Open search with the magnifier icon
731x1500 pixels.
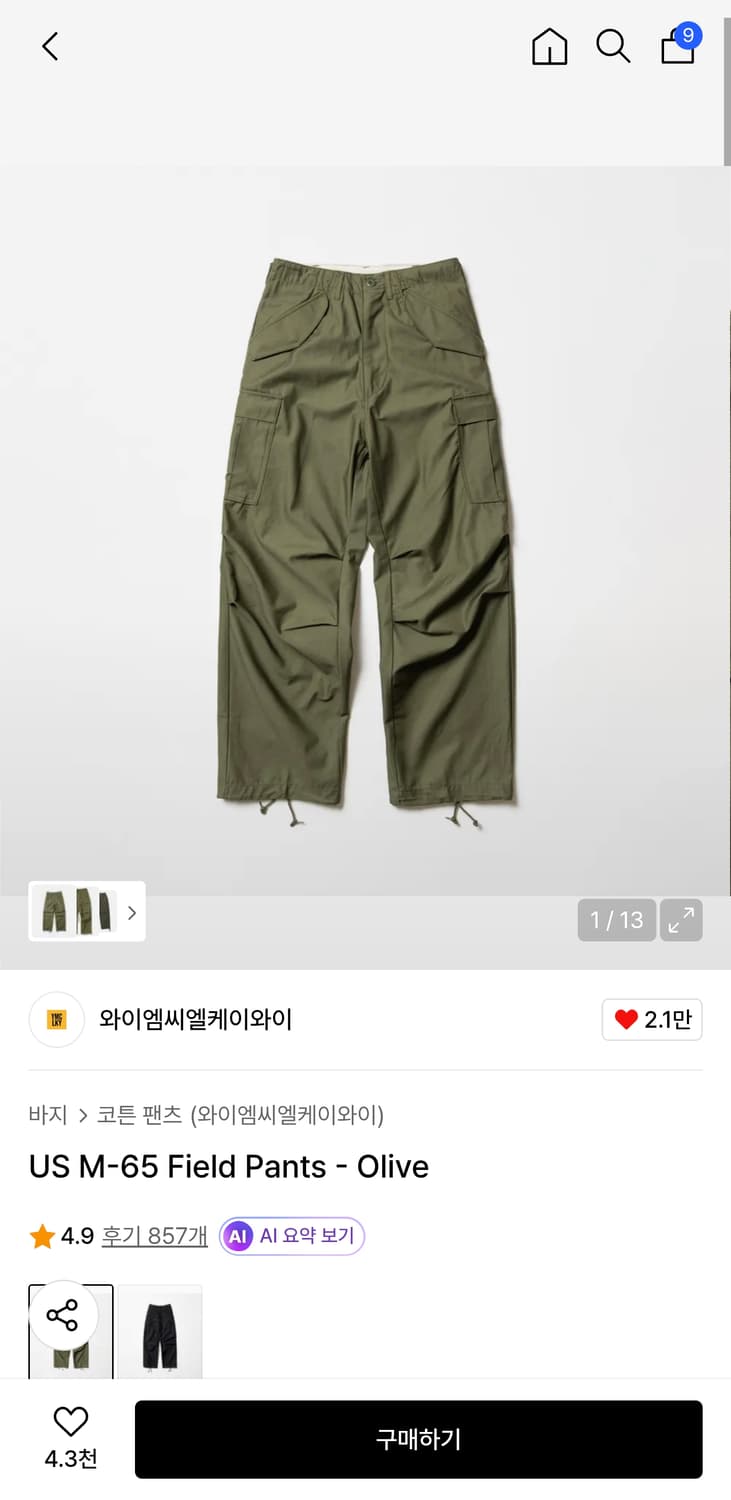coord(613,46)
